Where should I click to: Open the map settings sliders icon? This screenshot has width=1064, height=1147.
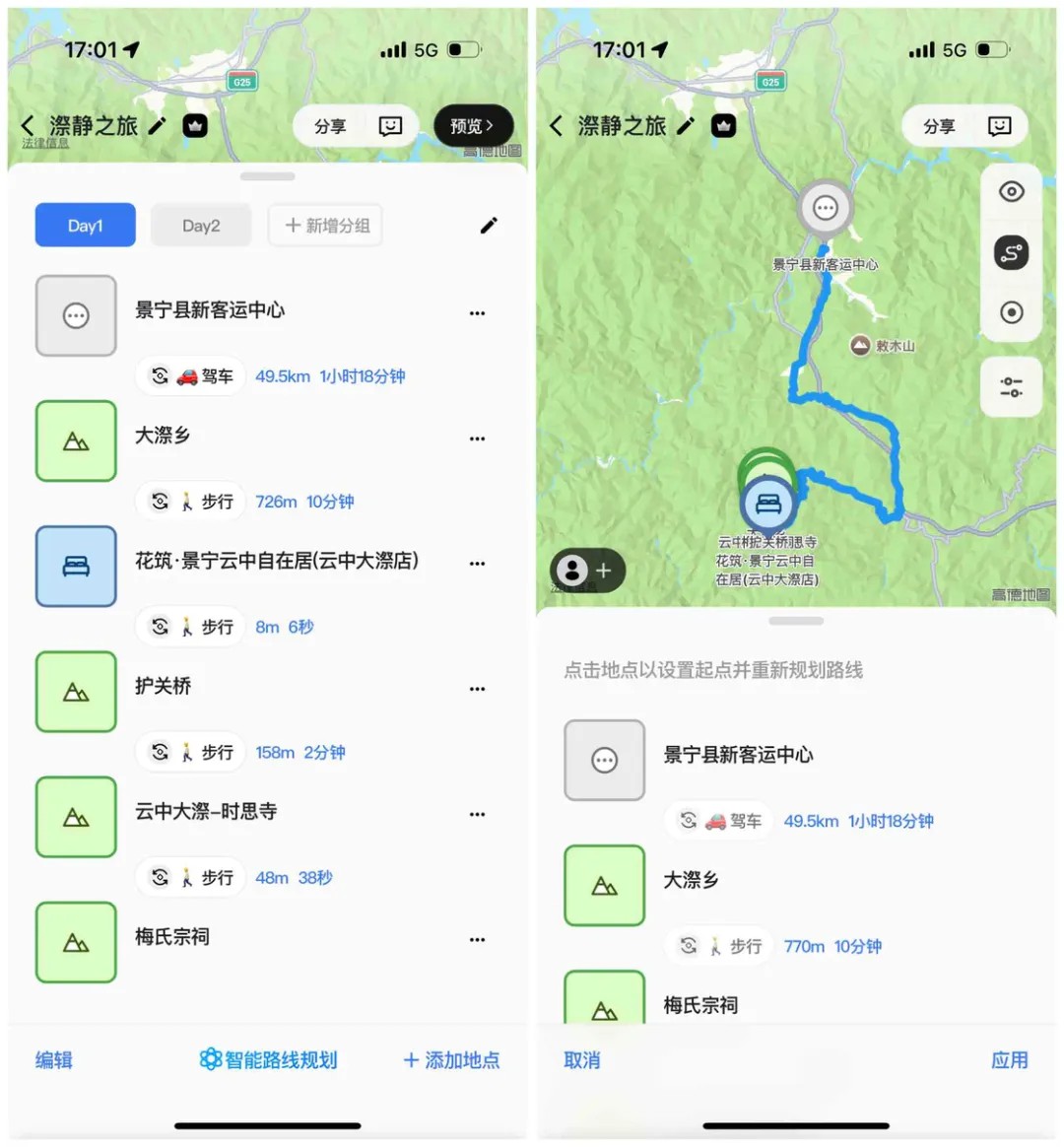pos(1011,386)
